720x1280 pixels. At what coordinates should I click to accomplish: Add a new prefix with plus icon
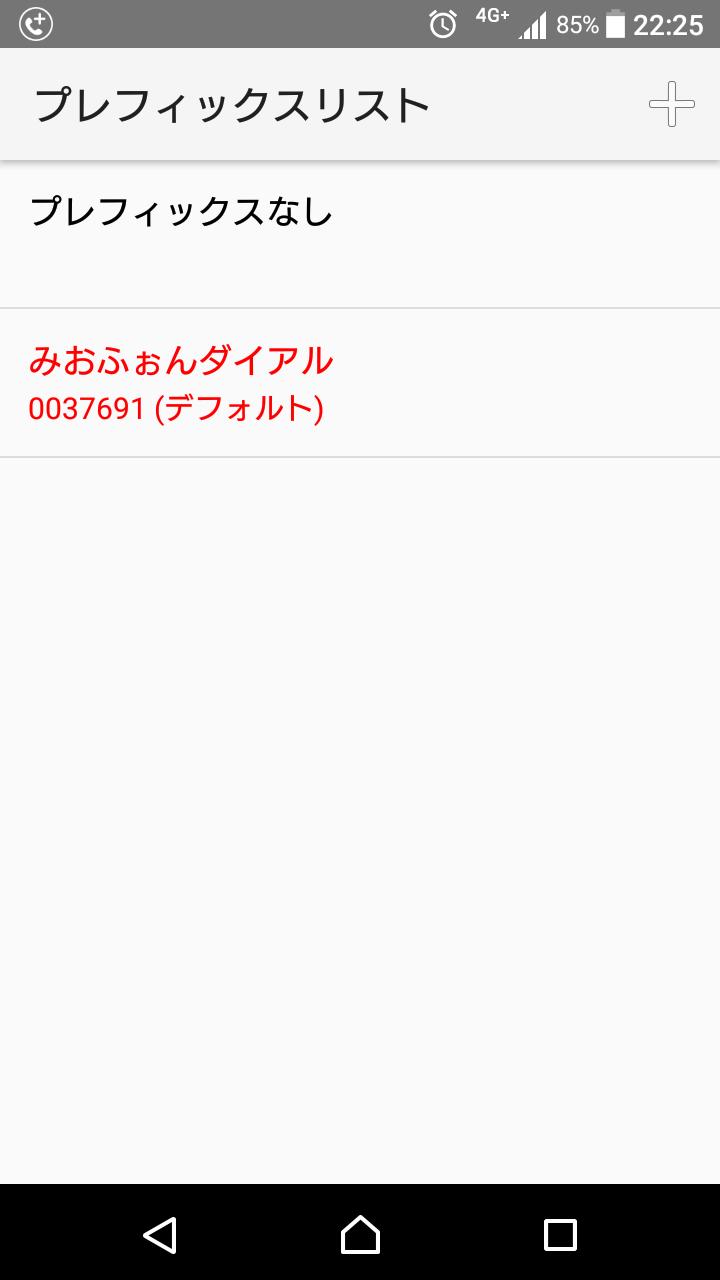coord(671,104)
